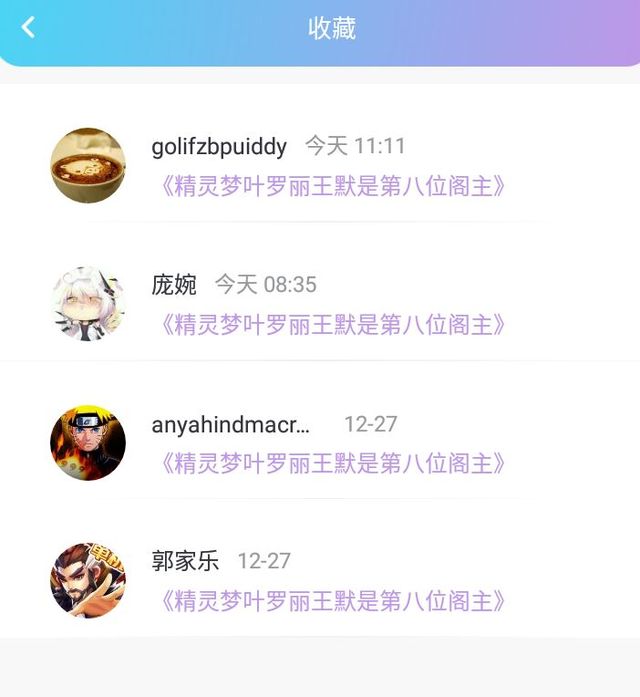
Task: Open anyahindmacr...'s 12-27 entry
Action: [320, 443]
